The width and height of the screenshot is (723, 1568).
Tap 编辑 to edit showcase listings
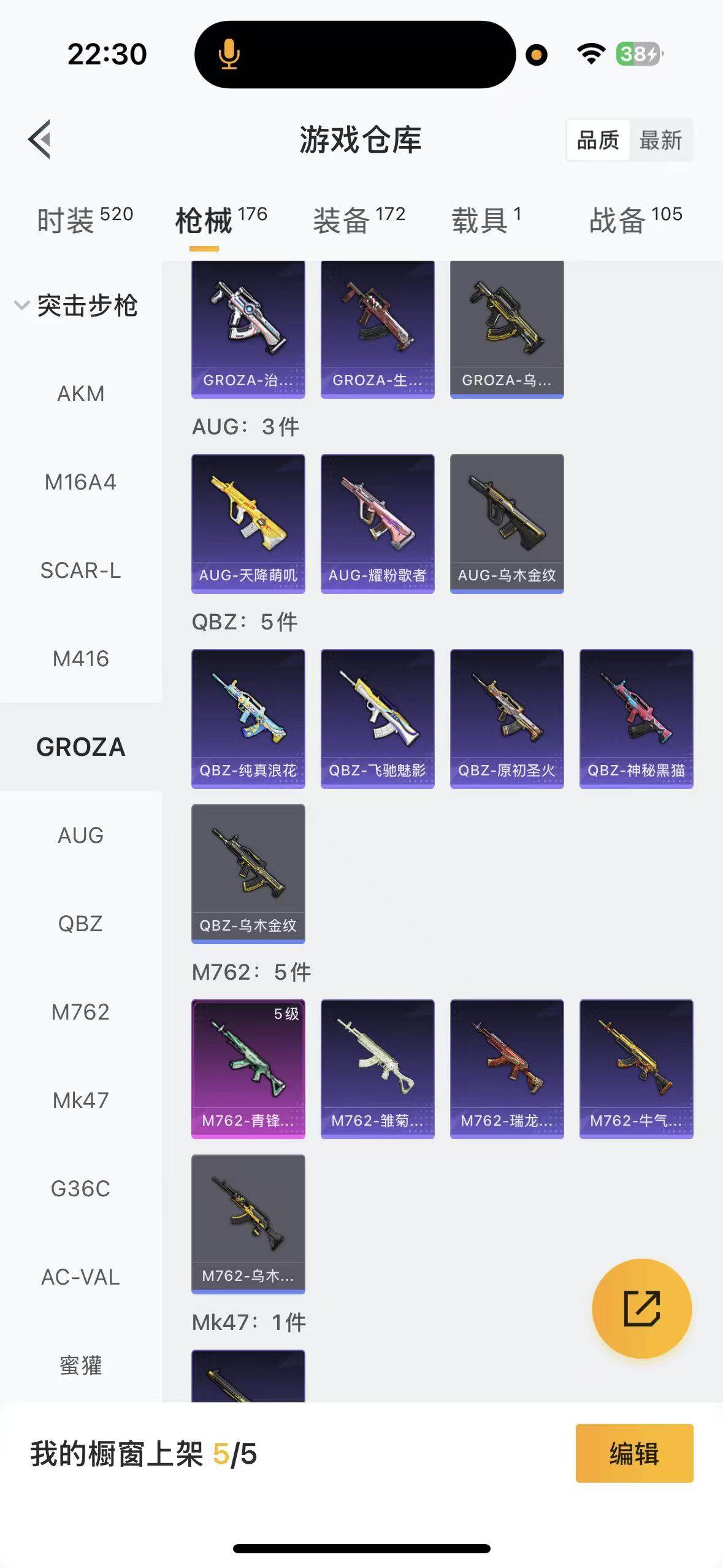[x=634, y=1453]
